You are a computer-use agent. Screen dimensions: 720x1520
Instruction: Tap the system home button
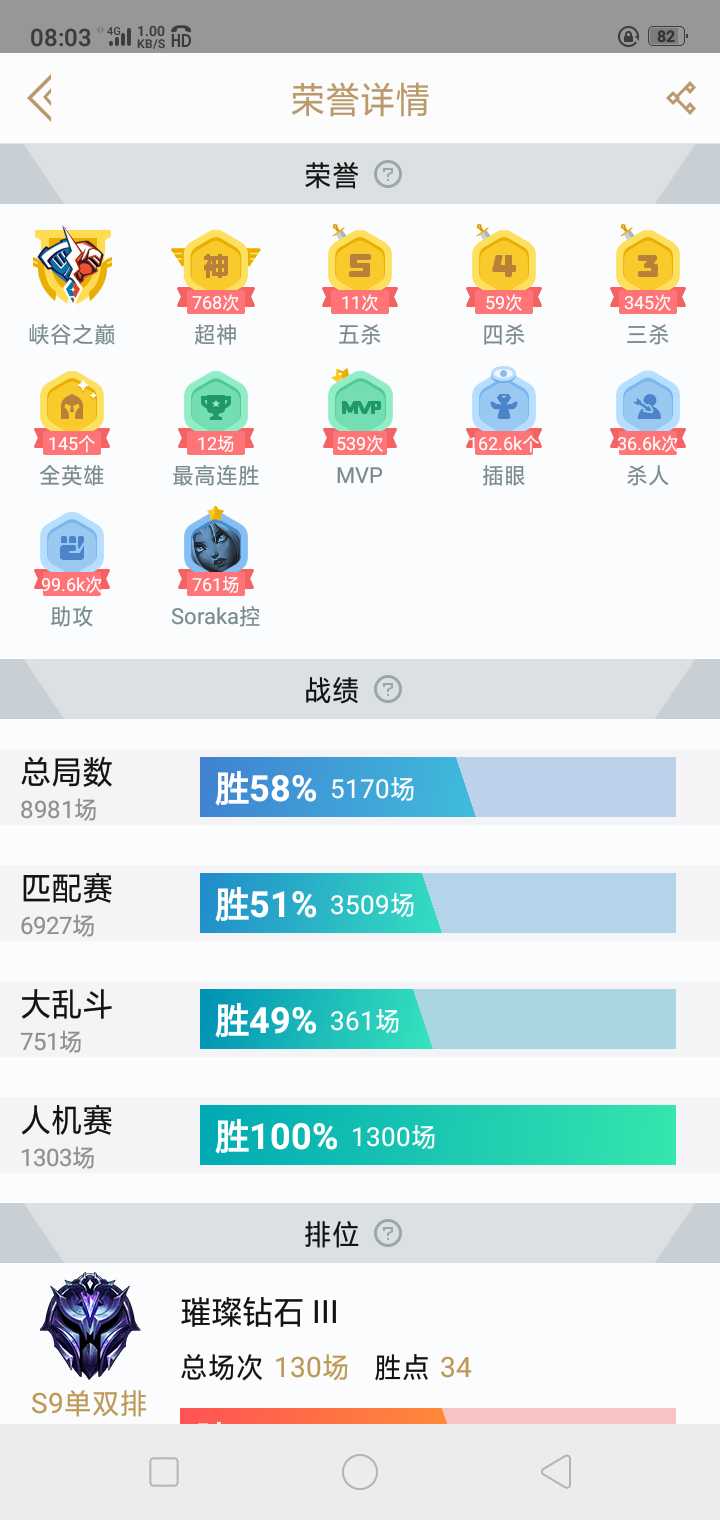[360, 1472]
